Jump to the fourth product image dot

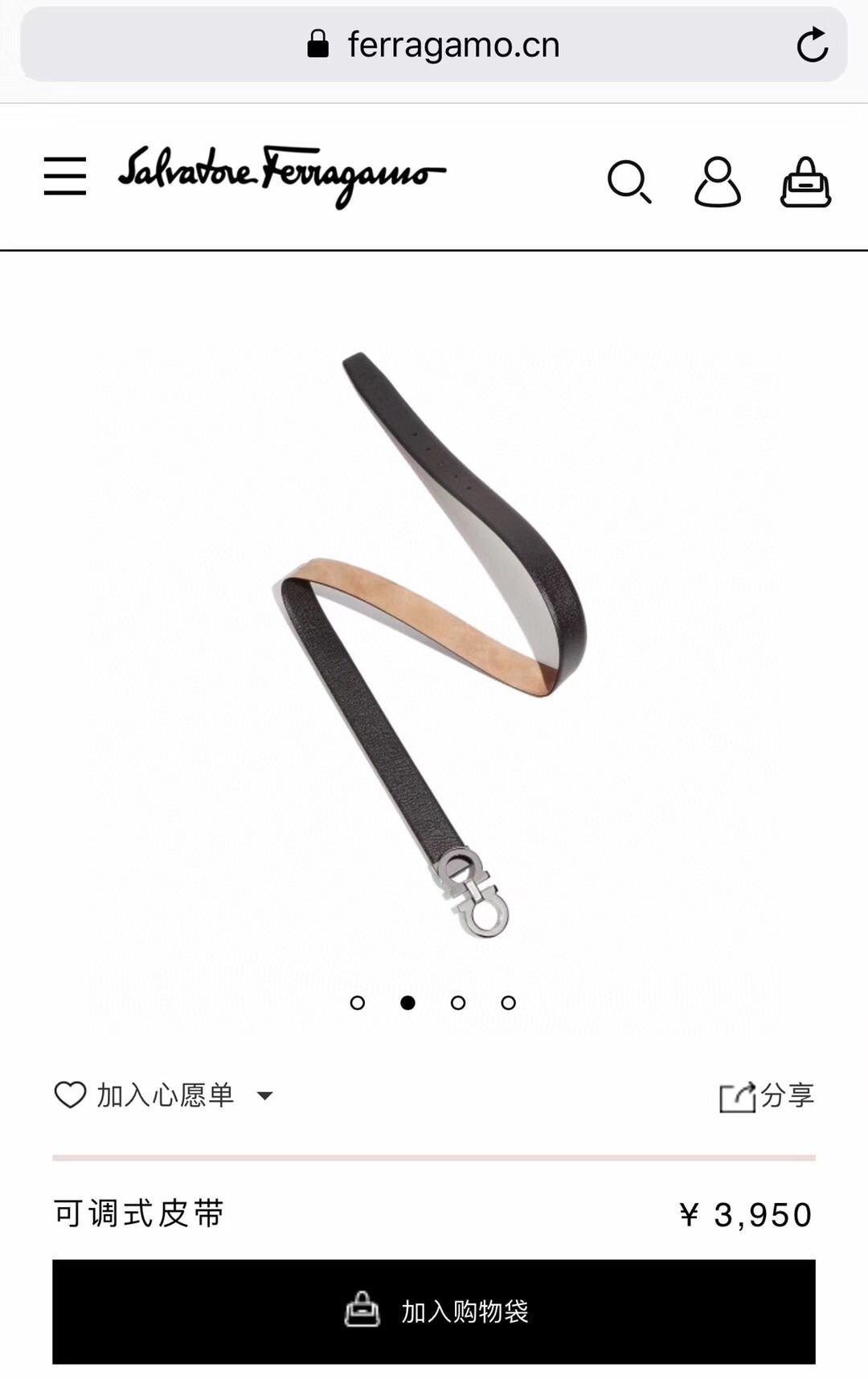[508, 1002]
